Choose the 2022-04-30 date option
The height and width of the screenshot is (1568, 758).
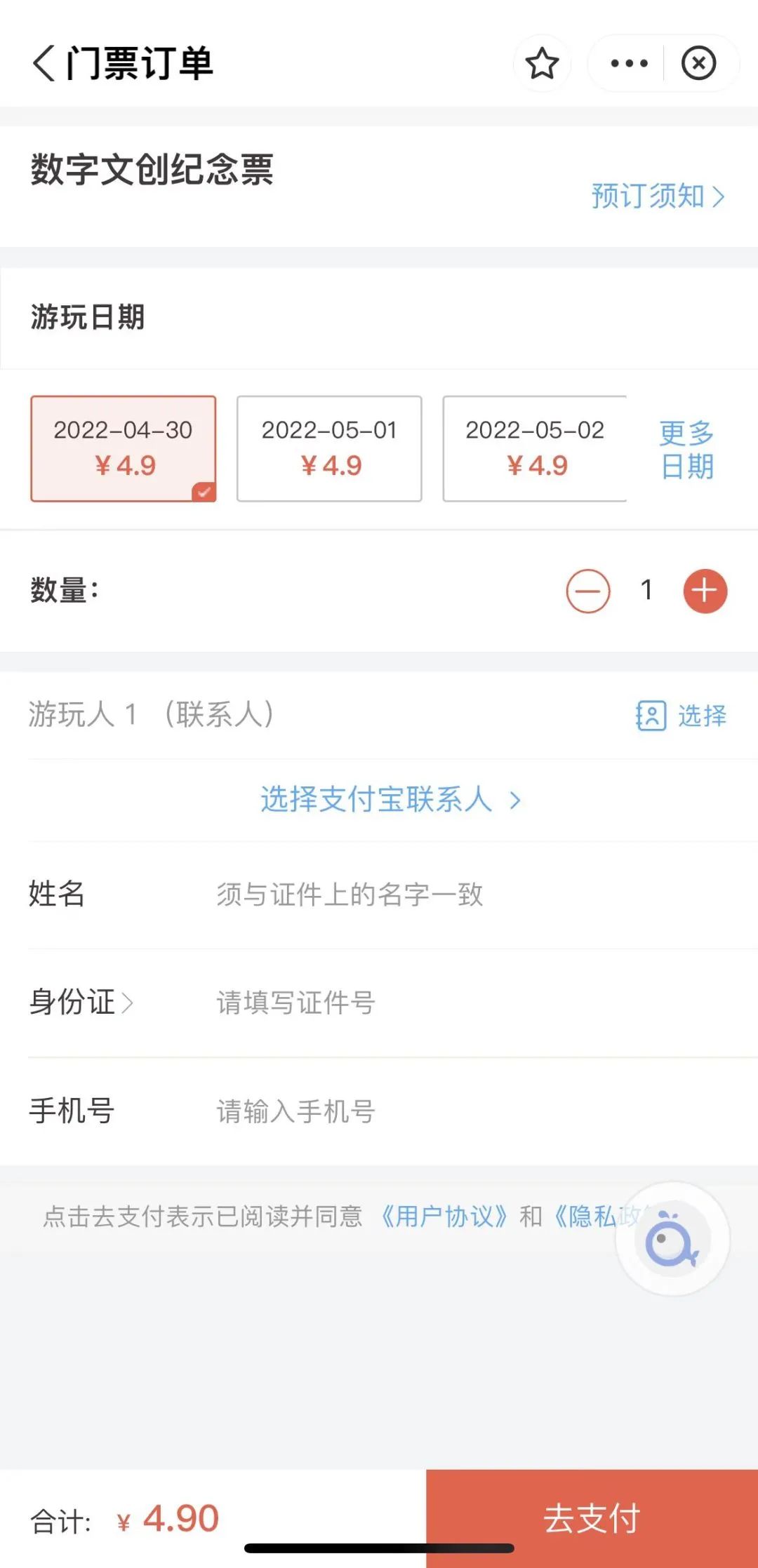click(123, 448)
